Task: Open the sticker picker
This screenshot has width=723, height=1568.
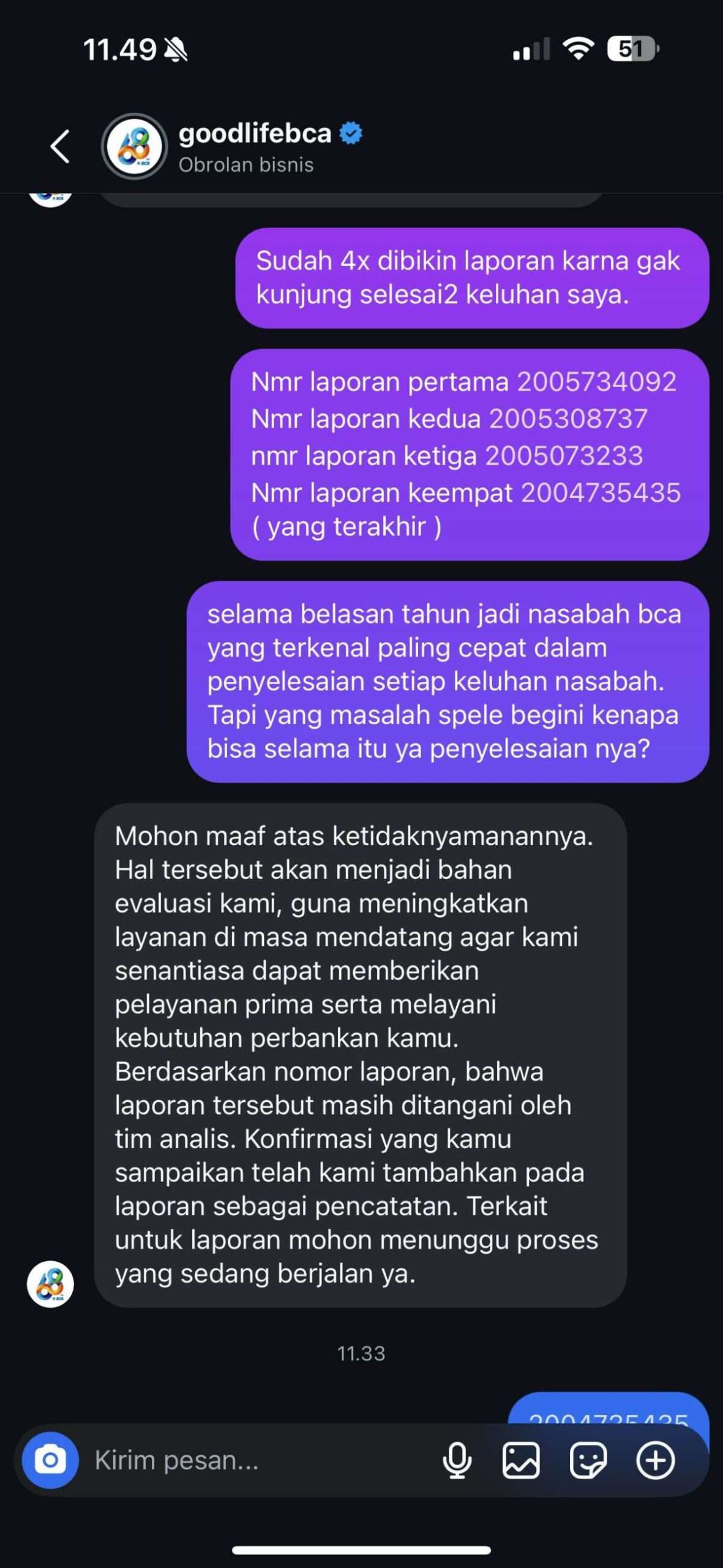Action: (x=588, y=1460)
